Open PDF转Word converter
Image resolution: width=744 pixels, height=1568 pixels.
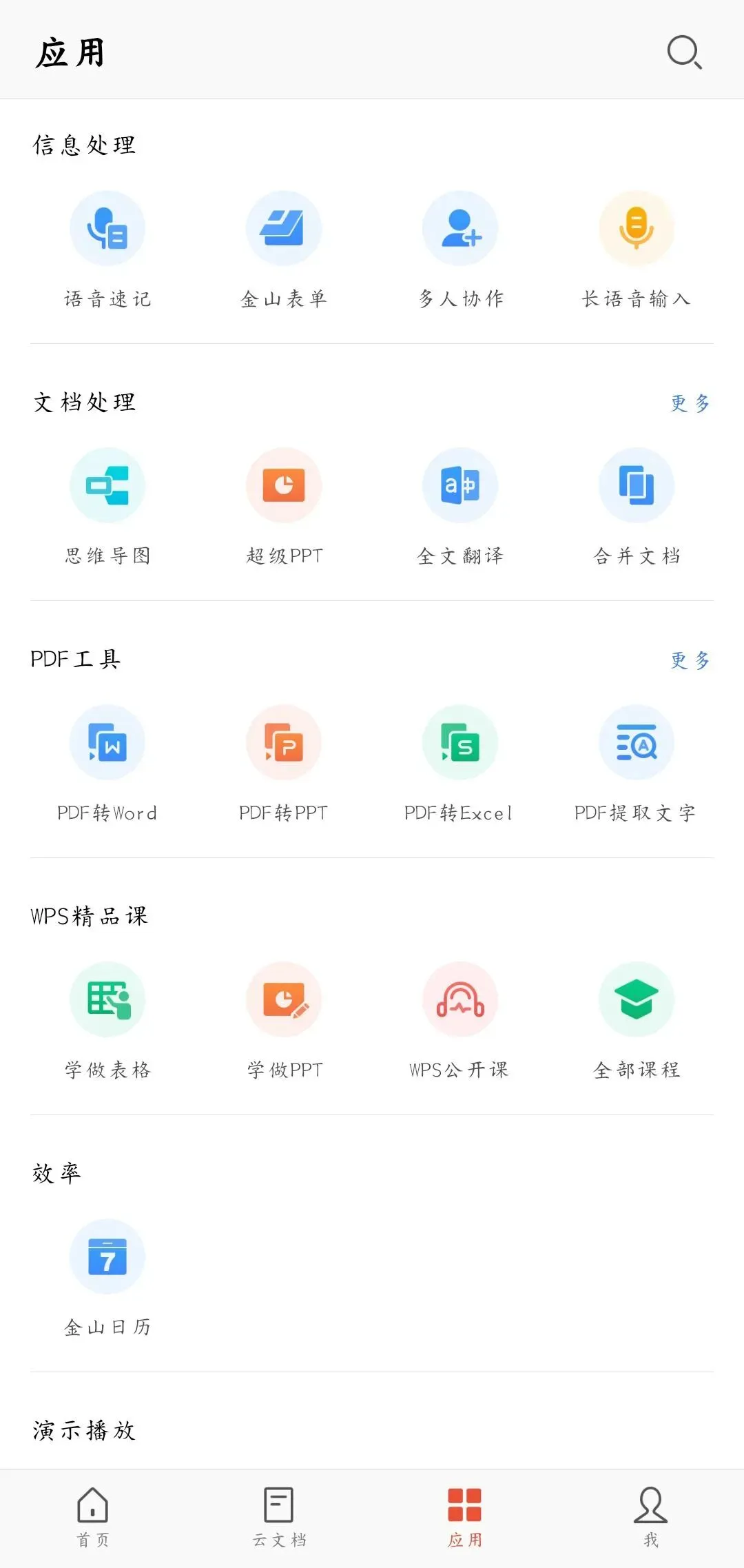click(x=107, y=744)
